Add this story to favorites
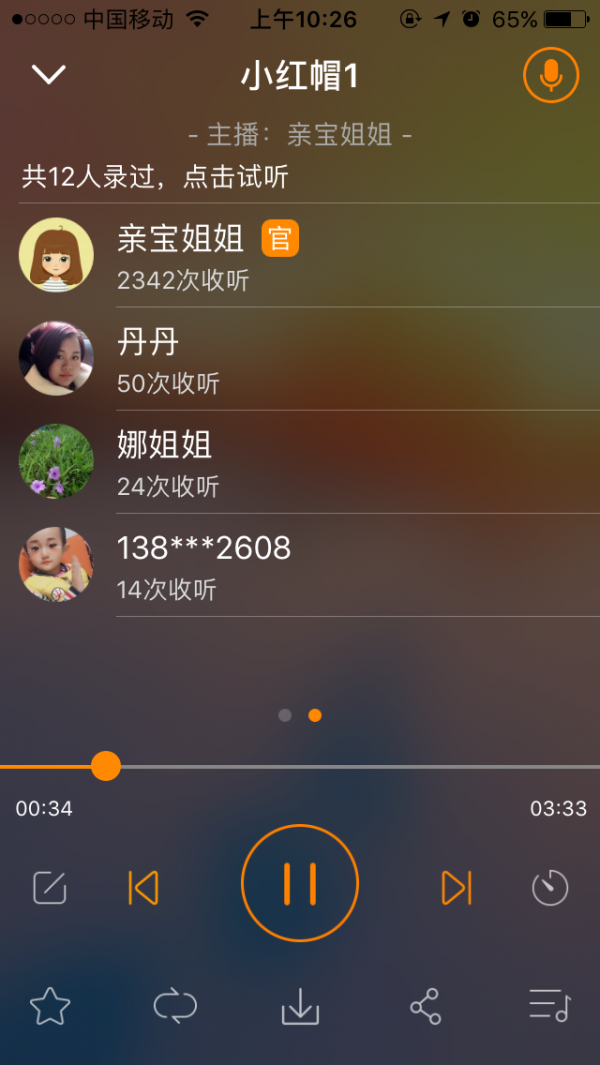The height and width of the screenshot is (1065, 600). 50,1006
